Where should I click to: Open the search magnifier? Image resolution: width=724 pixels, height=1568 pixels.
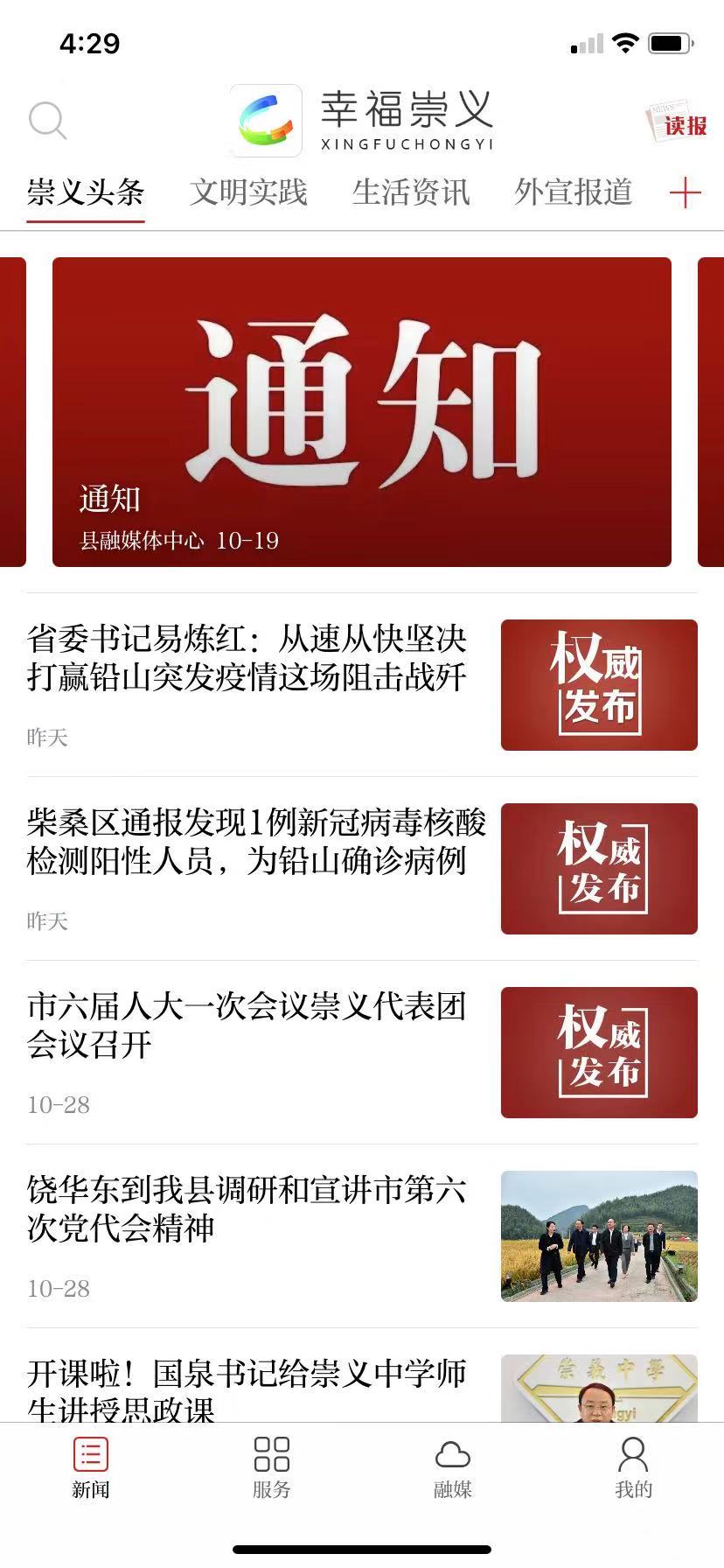[48, 121]
